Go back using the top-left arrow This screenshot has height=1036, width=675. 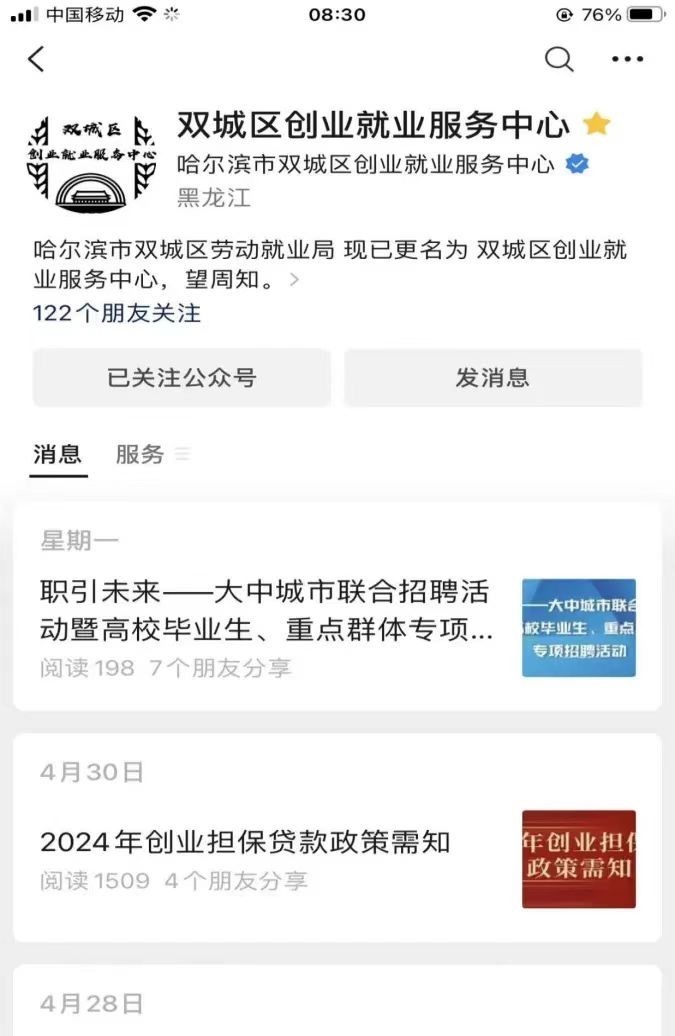tap(37, 60)
